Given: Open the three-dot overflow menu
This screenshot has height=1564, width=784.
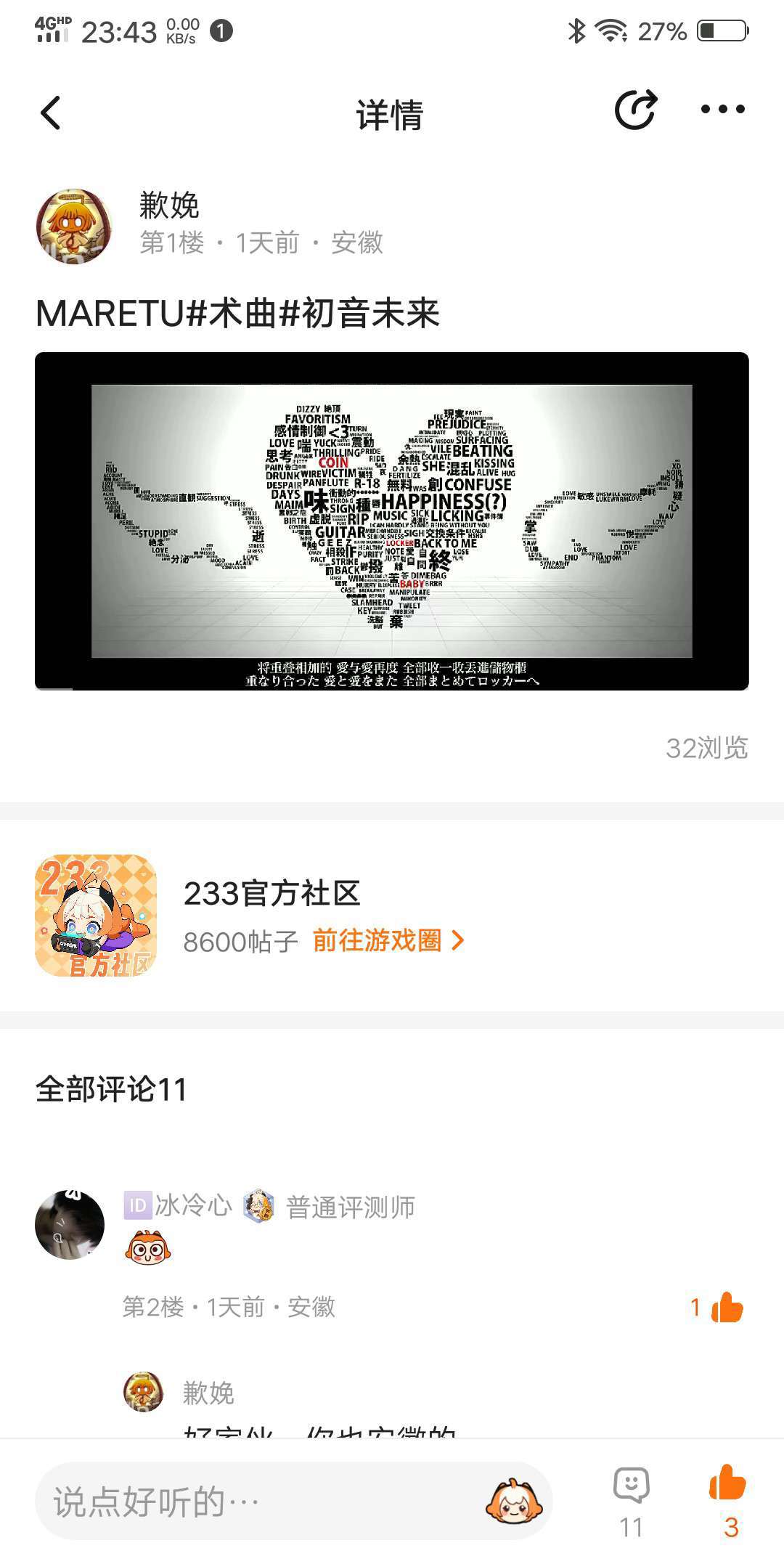Looking at the screenshot, I should (722, 110).
